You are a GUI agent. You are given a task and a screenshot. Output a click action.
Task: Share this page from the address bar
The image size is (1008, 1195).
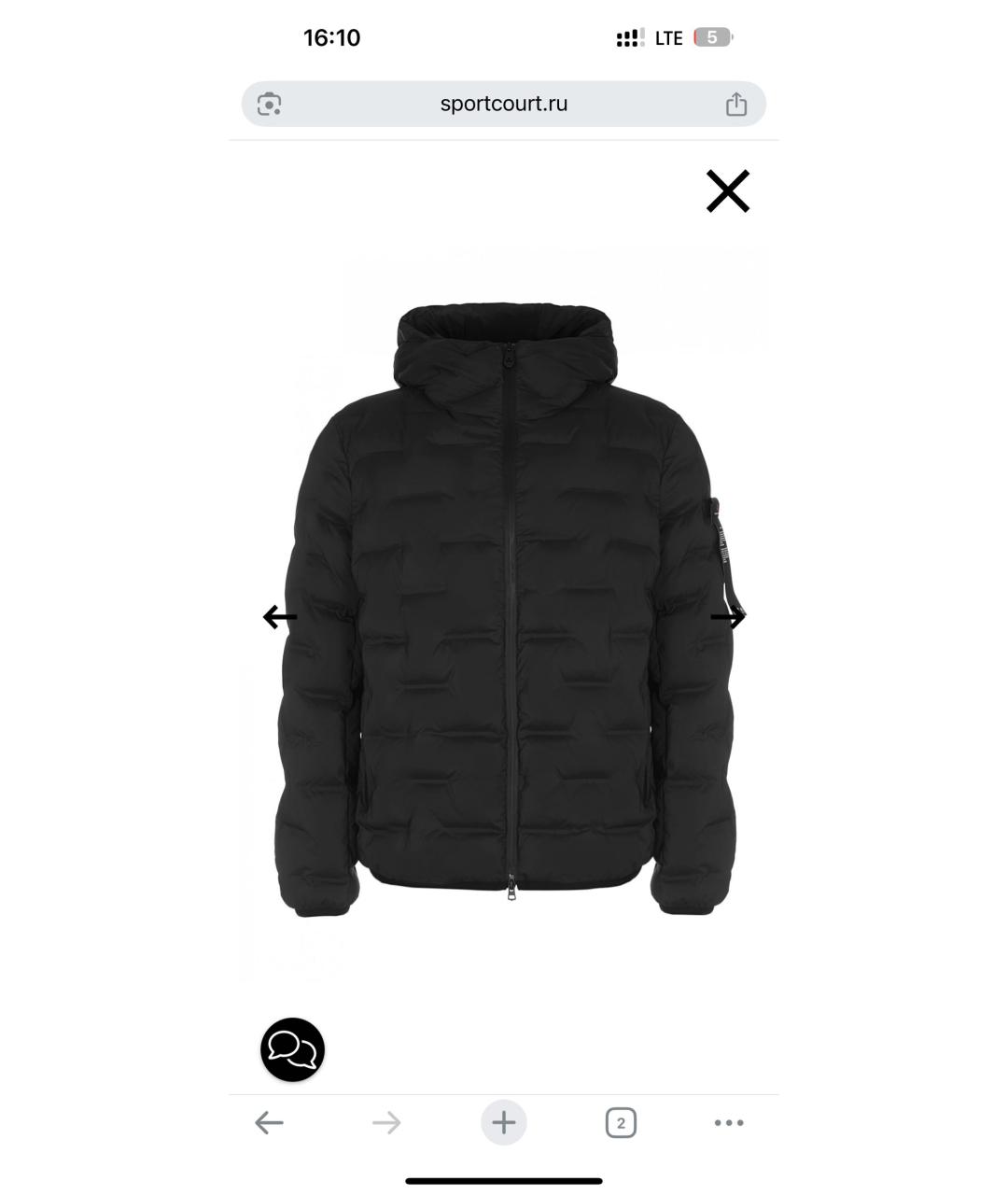tap(736, 104)
